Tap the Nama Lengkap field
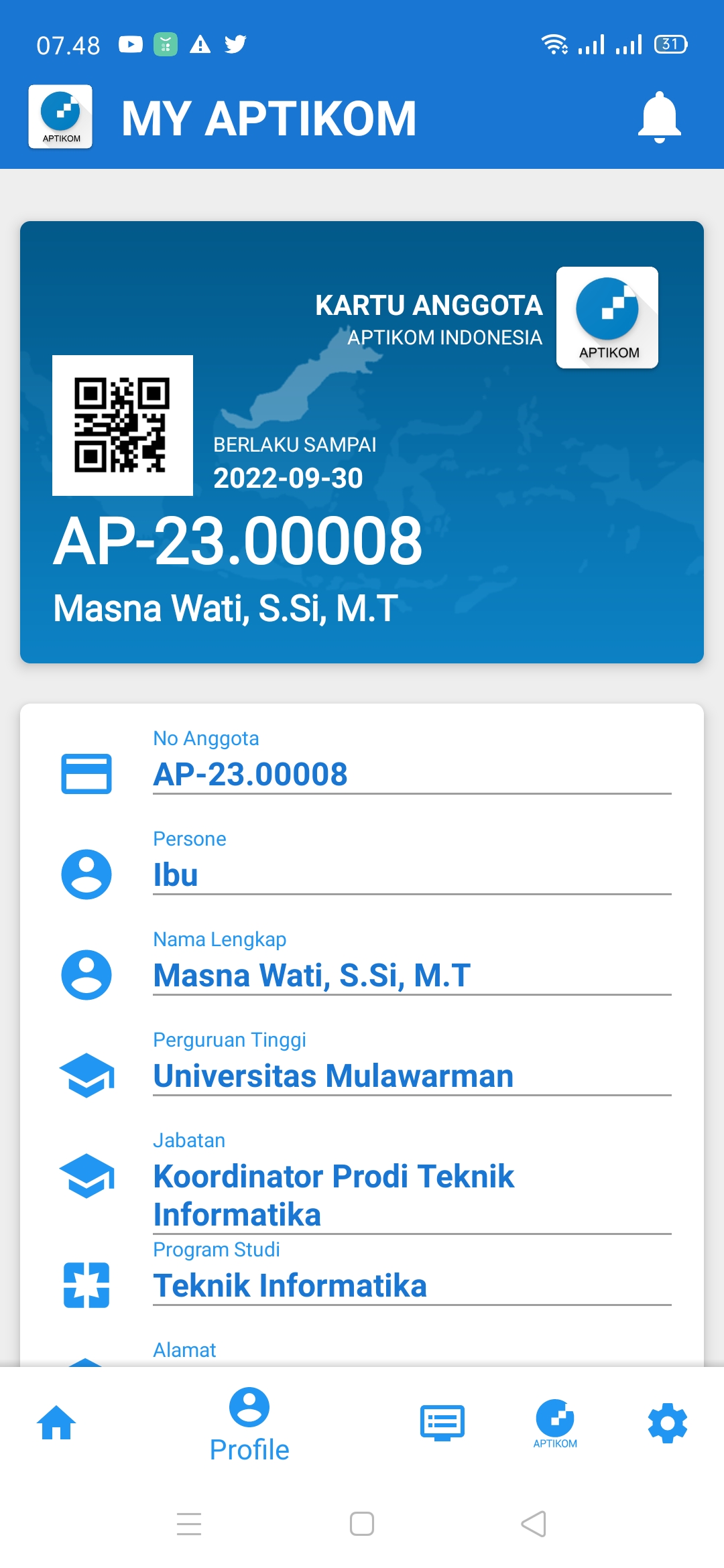724x1568 pixels. pos(412,975)
